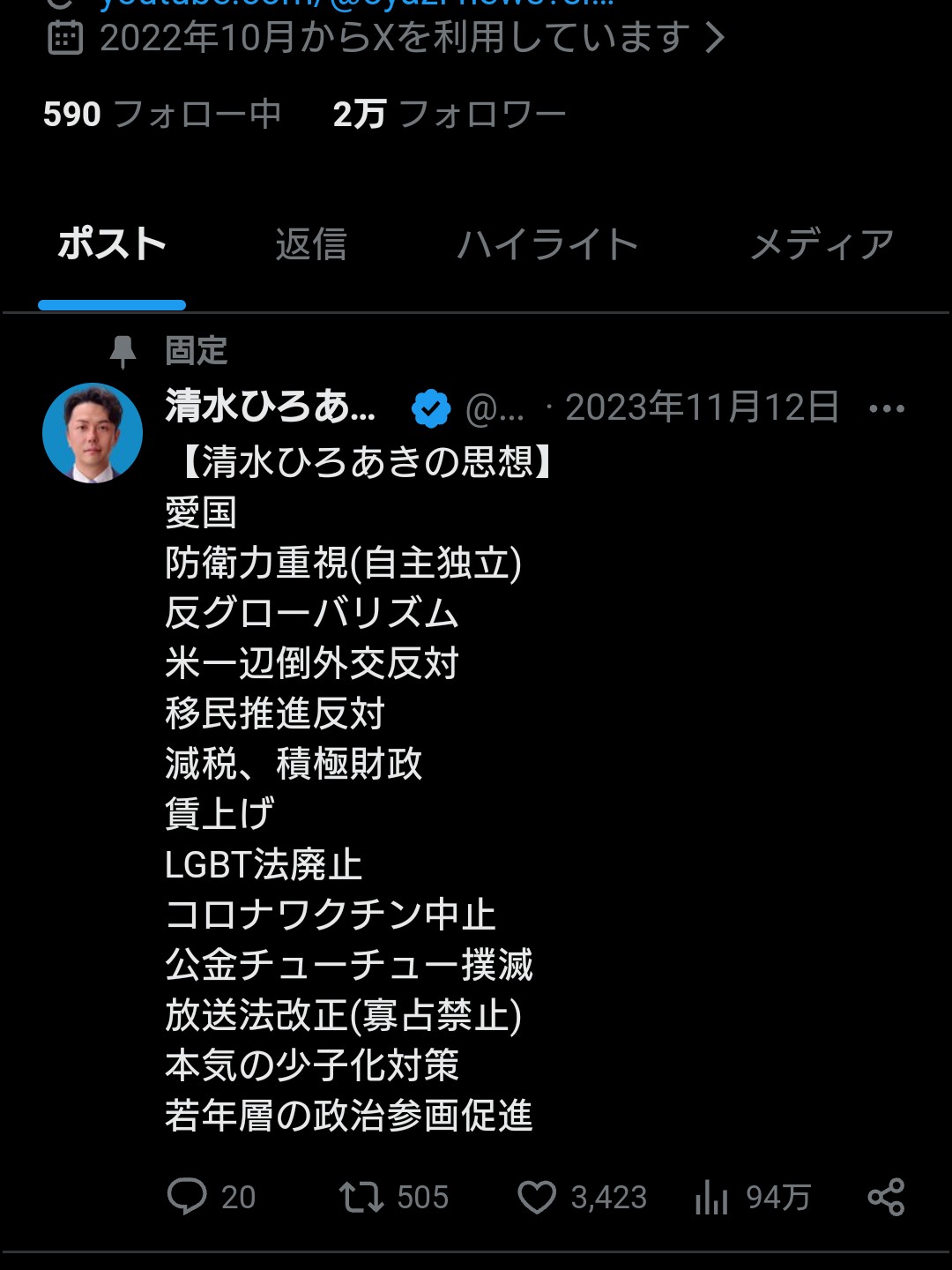Select the ポスト tab
The width and height of the screenshot is (952, 1270).
[112, 244]
